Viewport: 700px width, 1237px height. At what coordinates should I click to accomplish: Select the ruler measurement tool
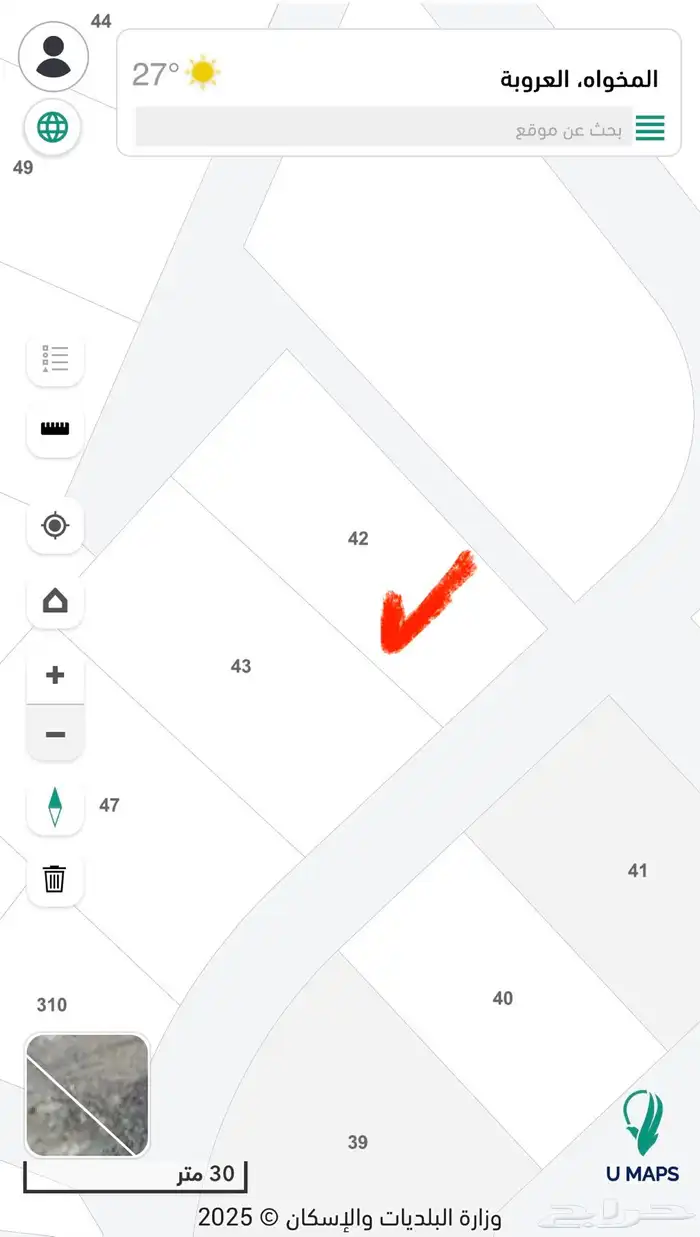[x=55, y=429]
